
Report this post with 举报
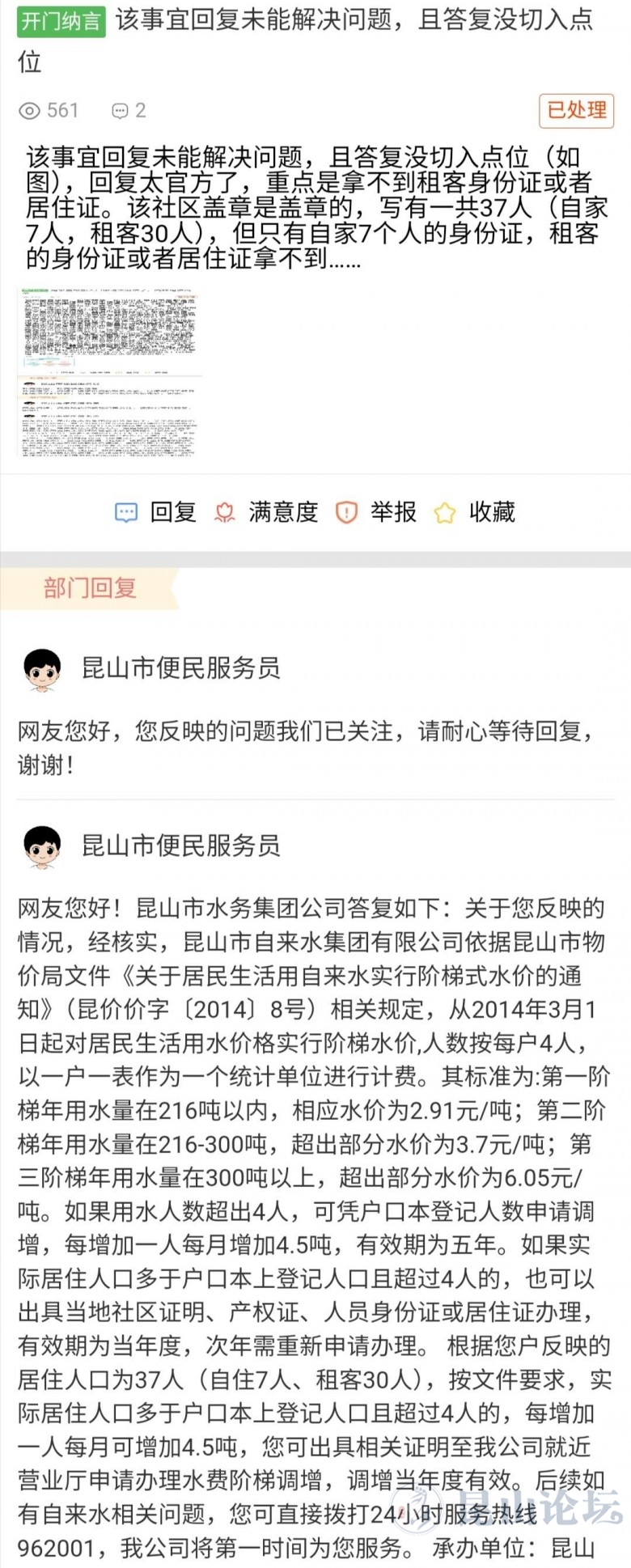click(x=376, y=512)
